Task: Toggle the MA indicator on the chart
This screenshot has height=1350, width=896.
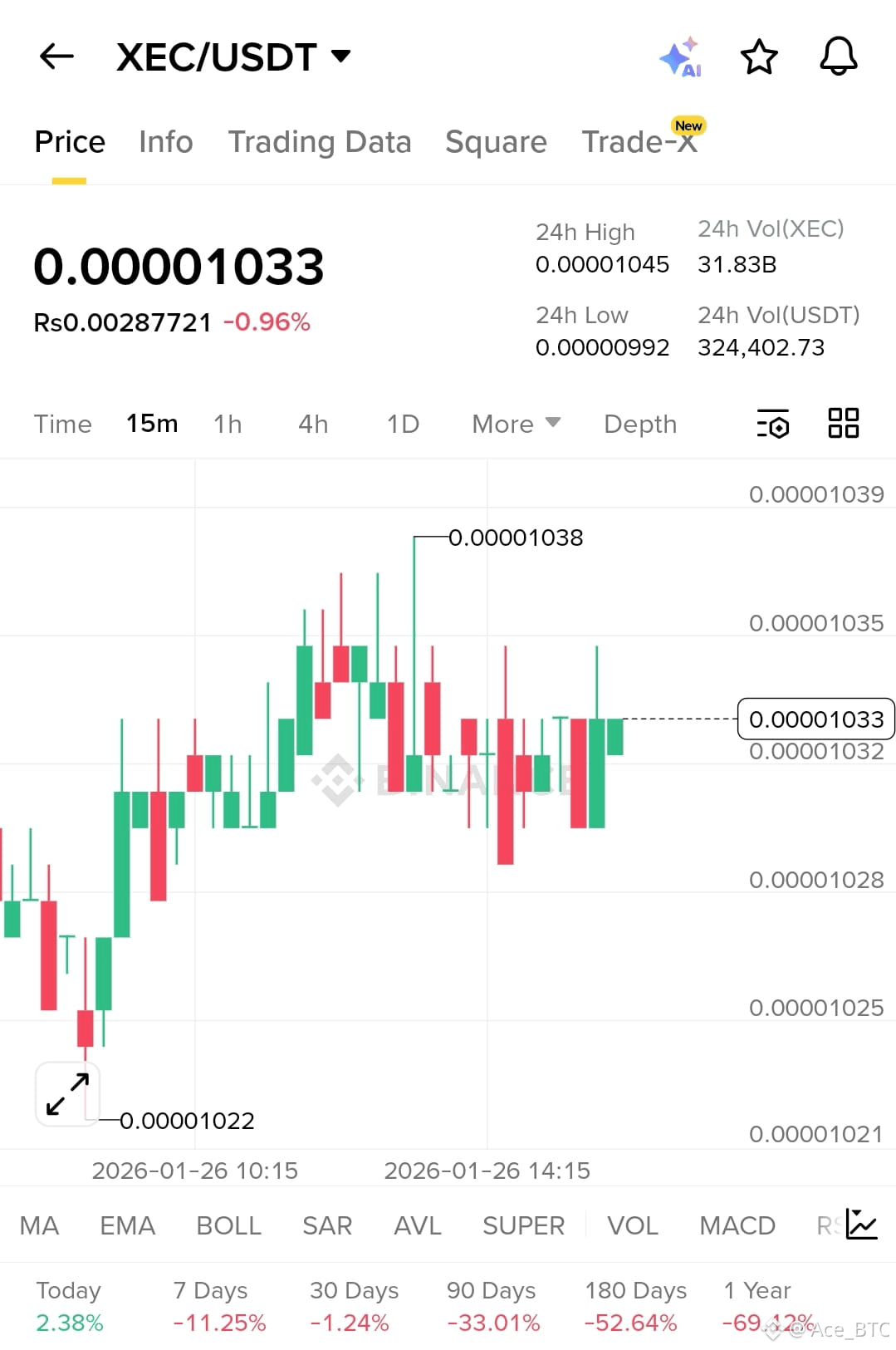Action: point(38,1225)
